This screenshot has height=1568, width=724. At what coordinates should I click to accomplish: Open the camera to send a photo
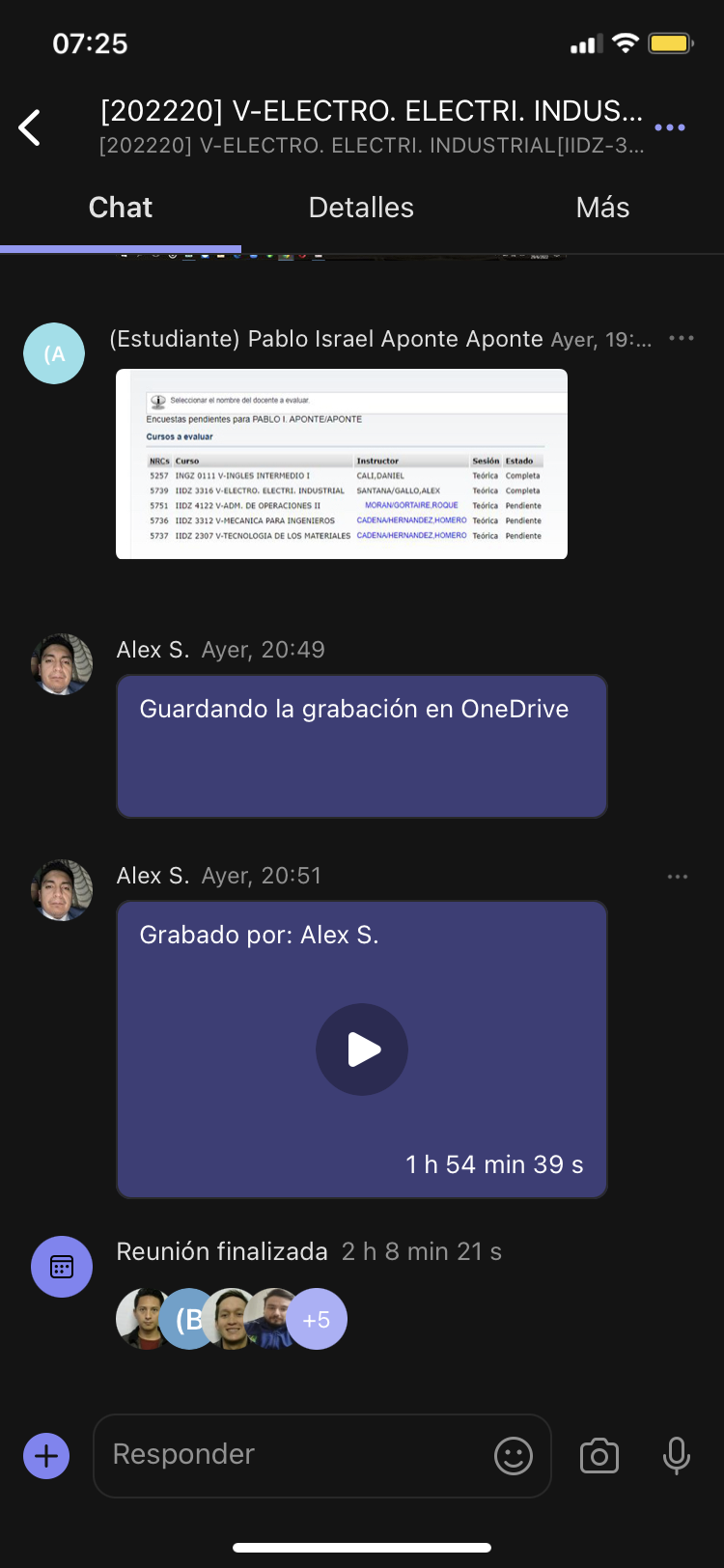click(599, 1456)
